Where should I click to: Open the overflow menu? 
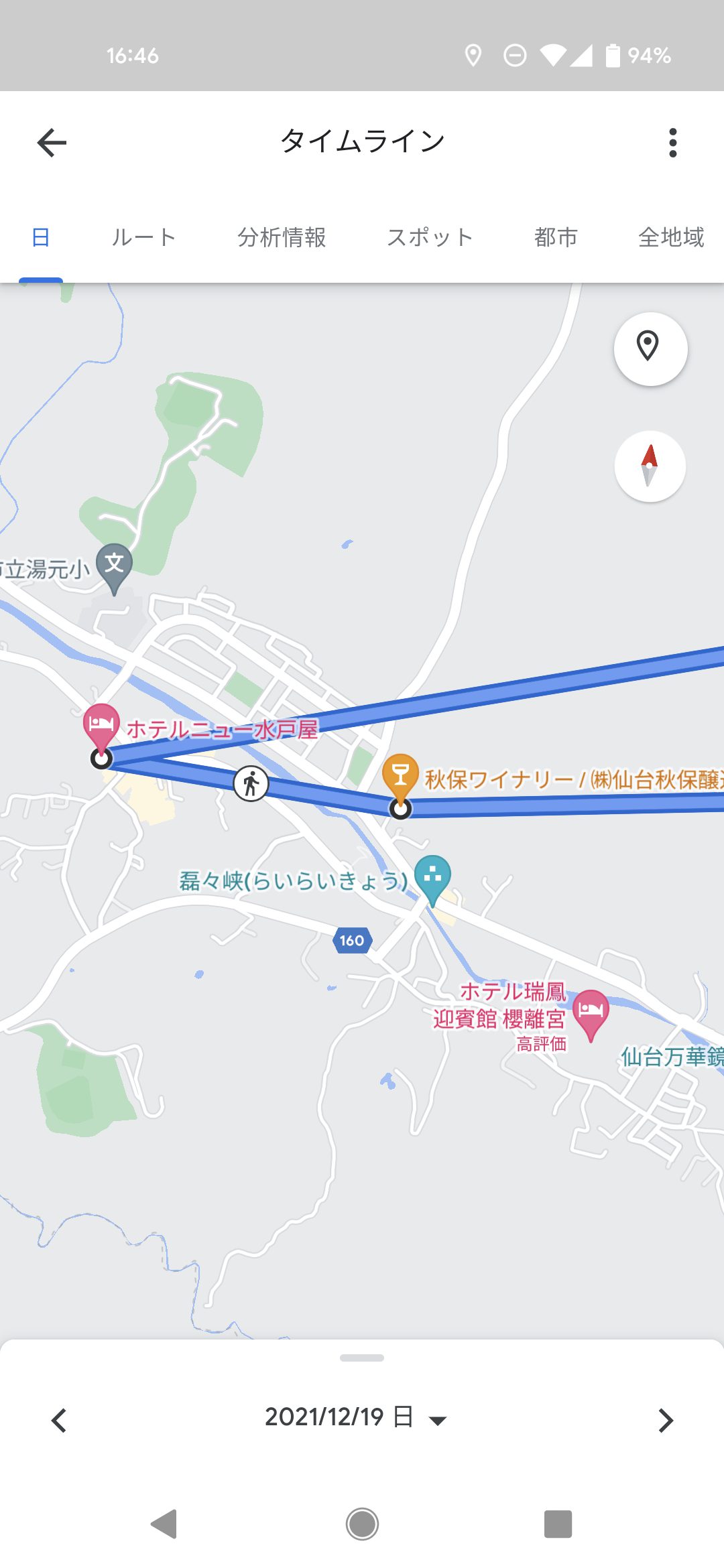672,143
